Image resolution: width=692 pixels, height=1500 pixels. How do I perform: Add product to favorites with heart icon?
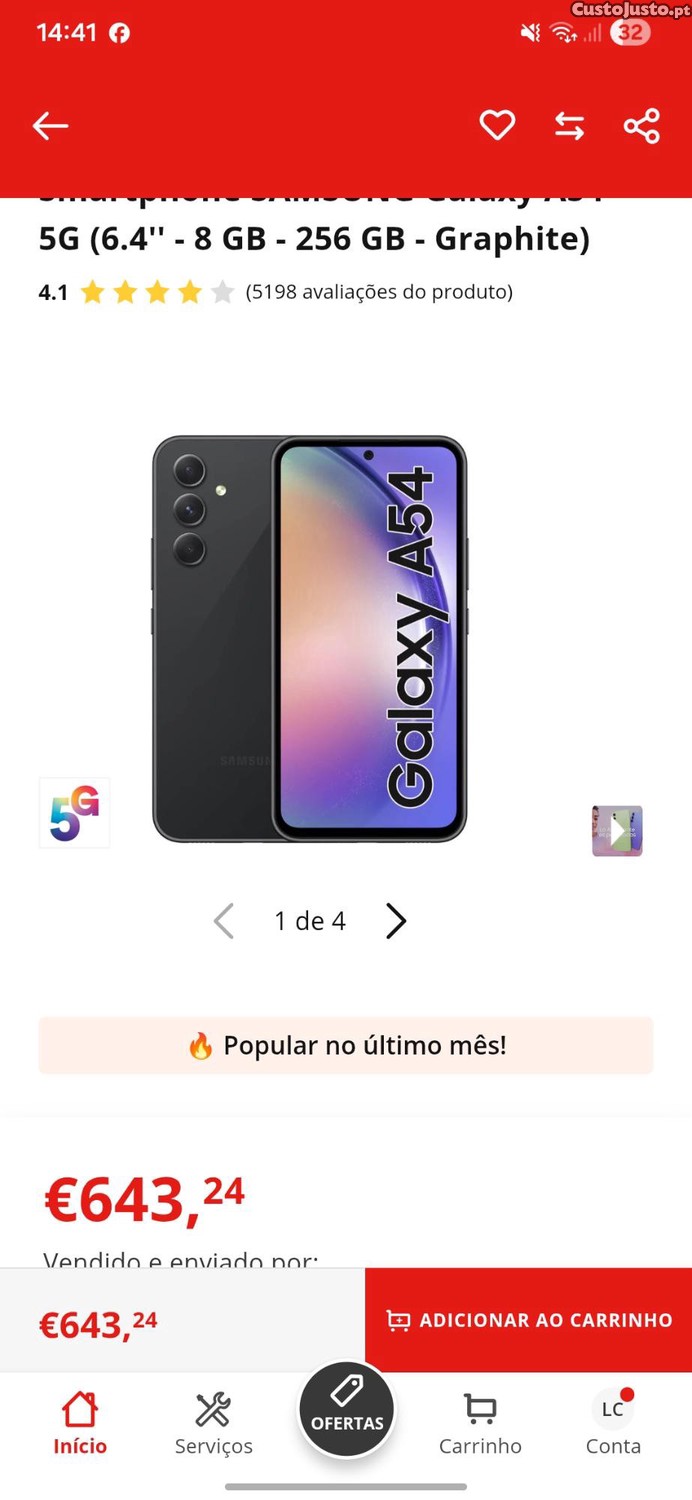pos(497,126)
